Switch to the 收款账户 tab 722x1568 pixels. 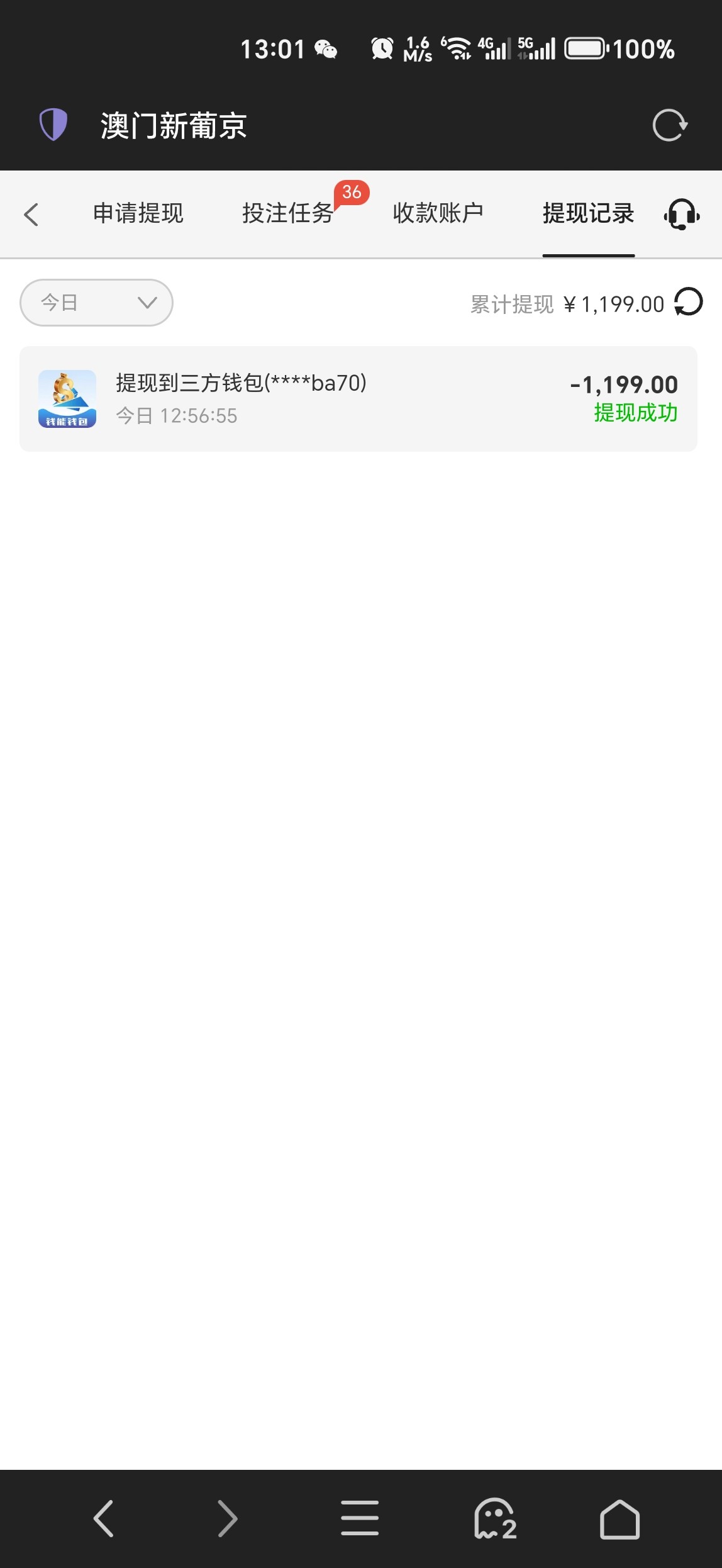438,213
